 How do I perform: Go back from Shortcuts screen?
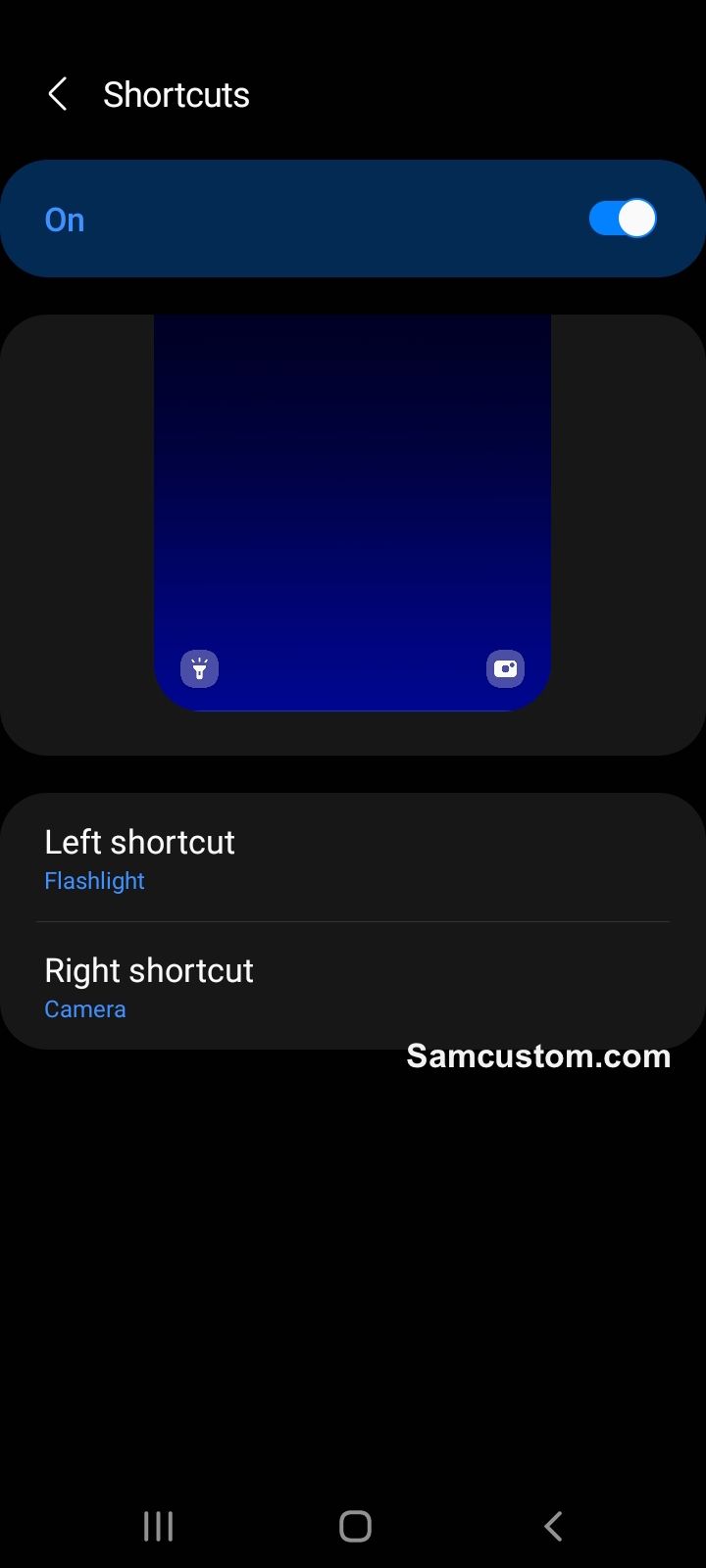[x=58, y=95]
